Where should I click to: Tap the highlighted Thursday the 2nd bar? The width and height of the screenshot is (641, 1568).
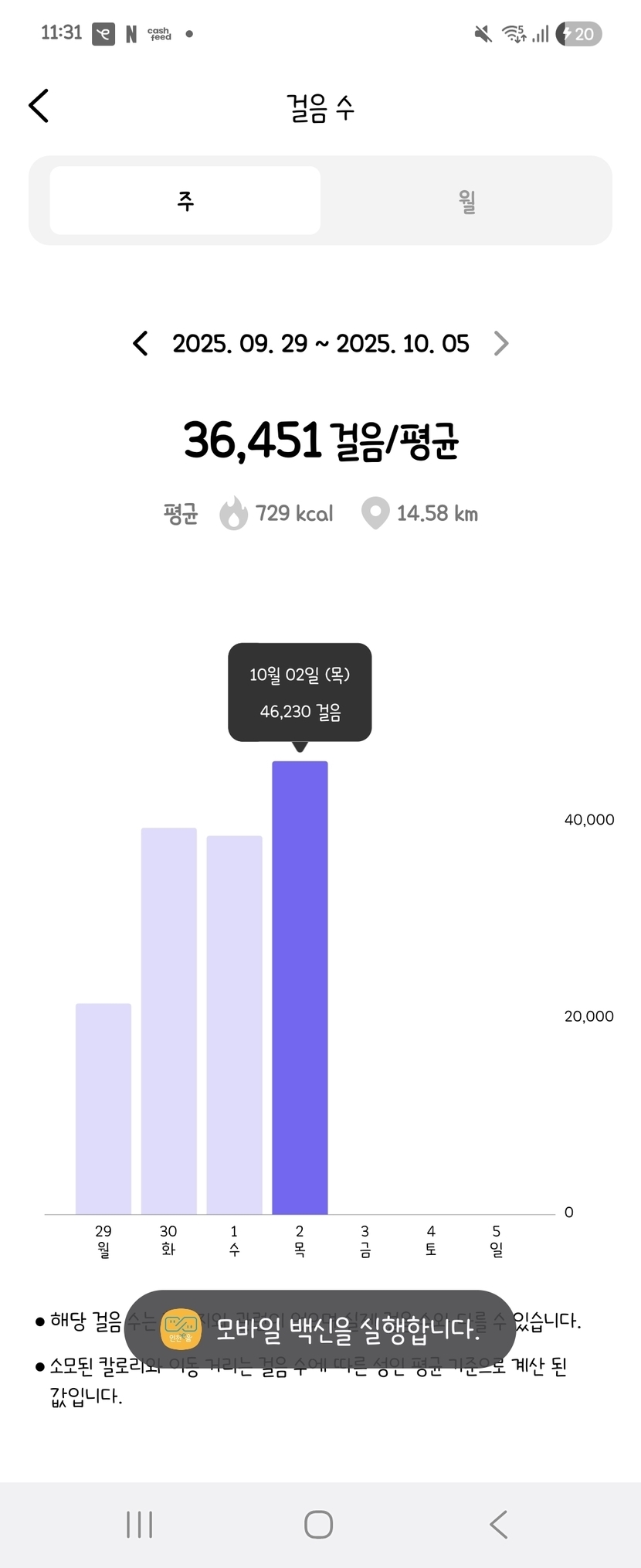click(300, 987)
